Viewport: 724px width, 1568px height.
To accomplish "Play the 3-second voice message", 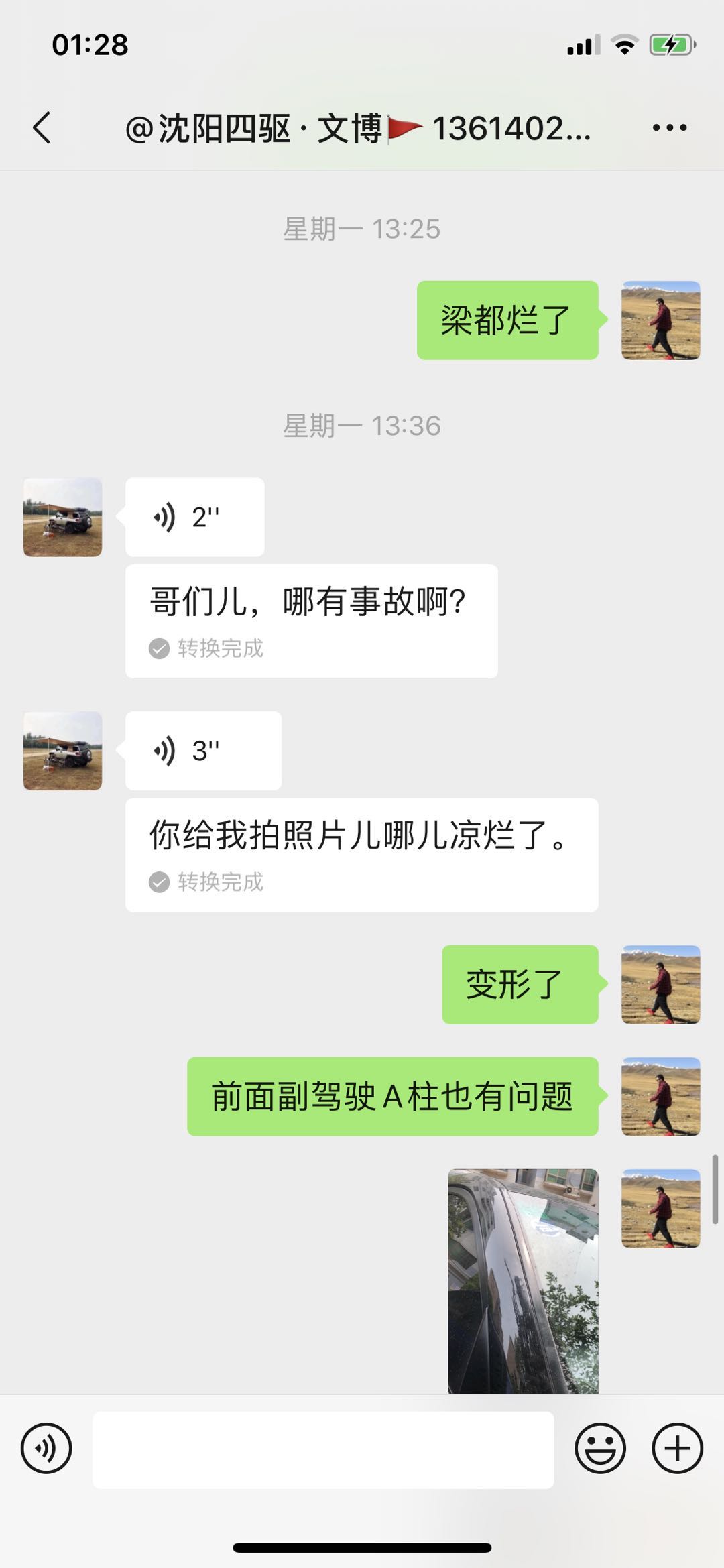I will tap(203, 750).
